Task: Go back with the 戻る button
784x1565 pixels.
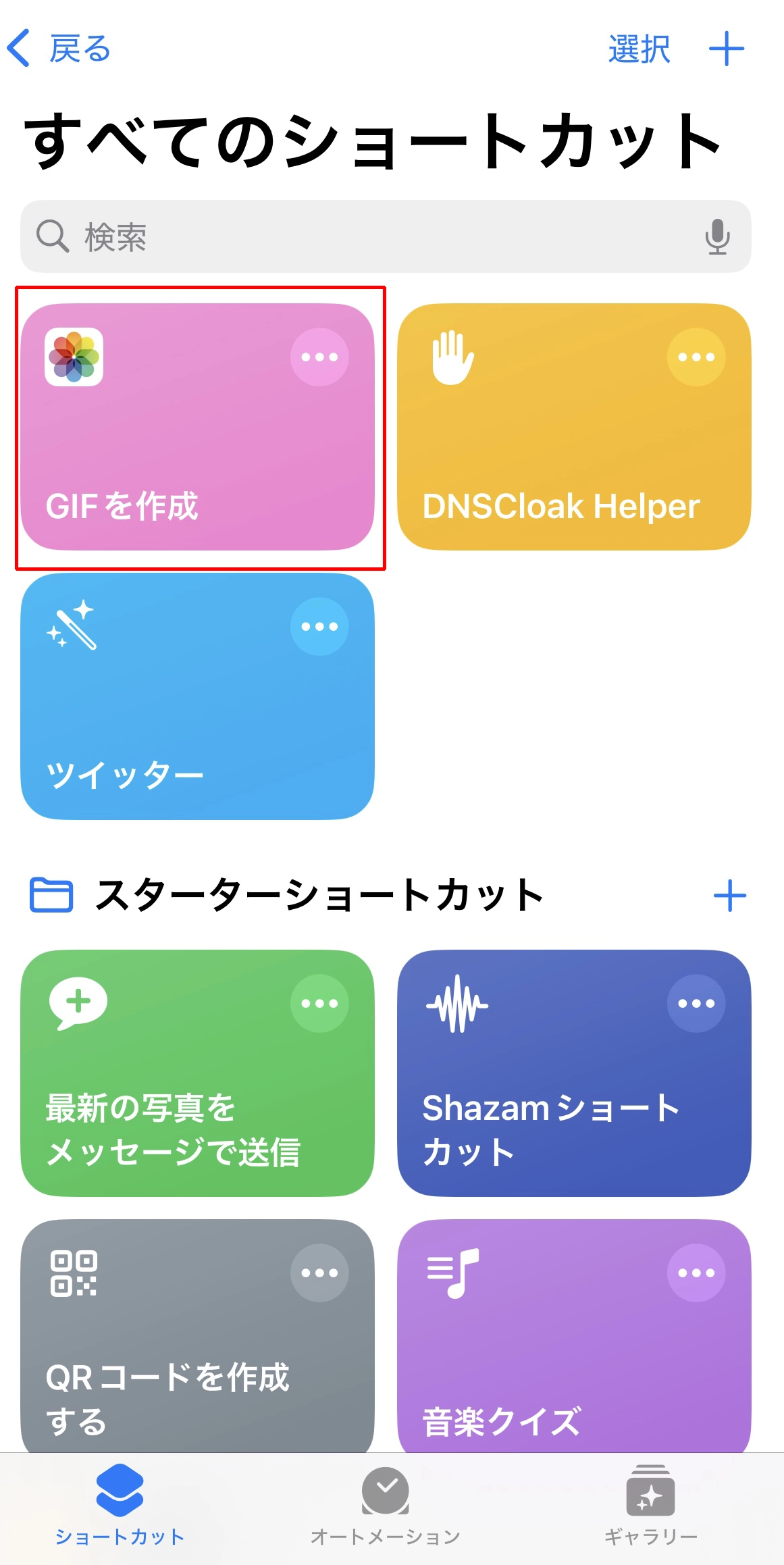Action: [x=58, y=49]
